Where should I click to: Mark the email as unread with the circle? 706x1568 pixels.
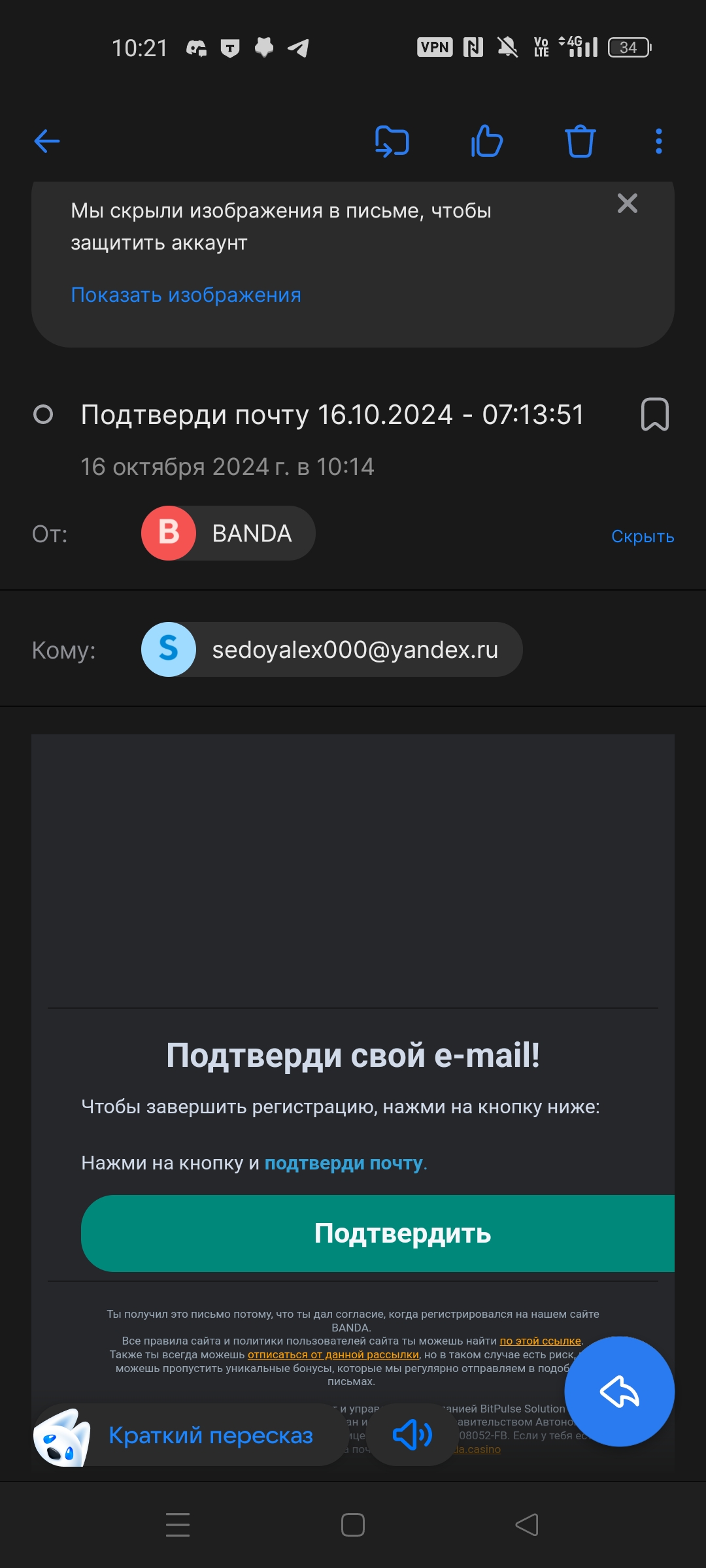tap(43, 414)
